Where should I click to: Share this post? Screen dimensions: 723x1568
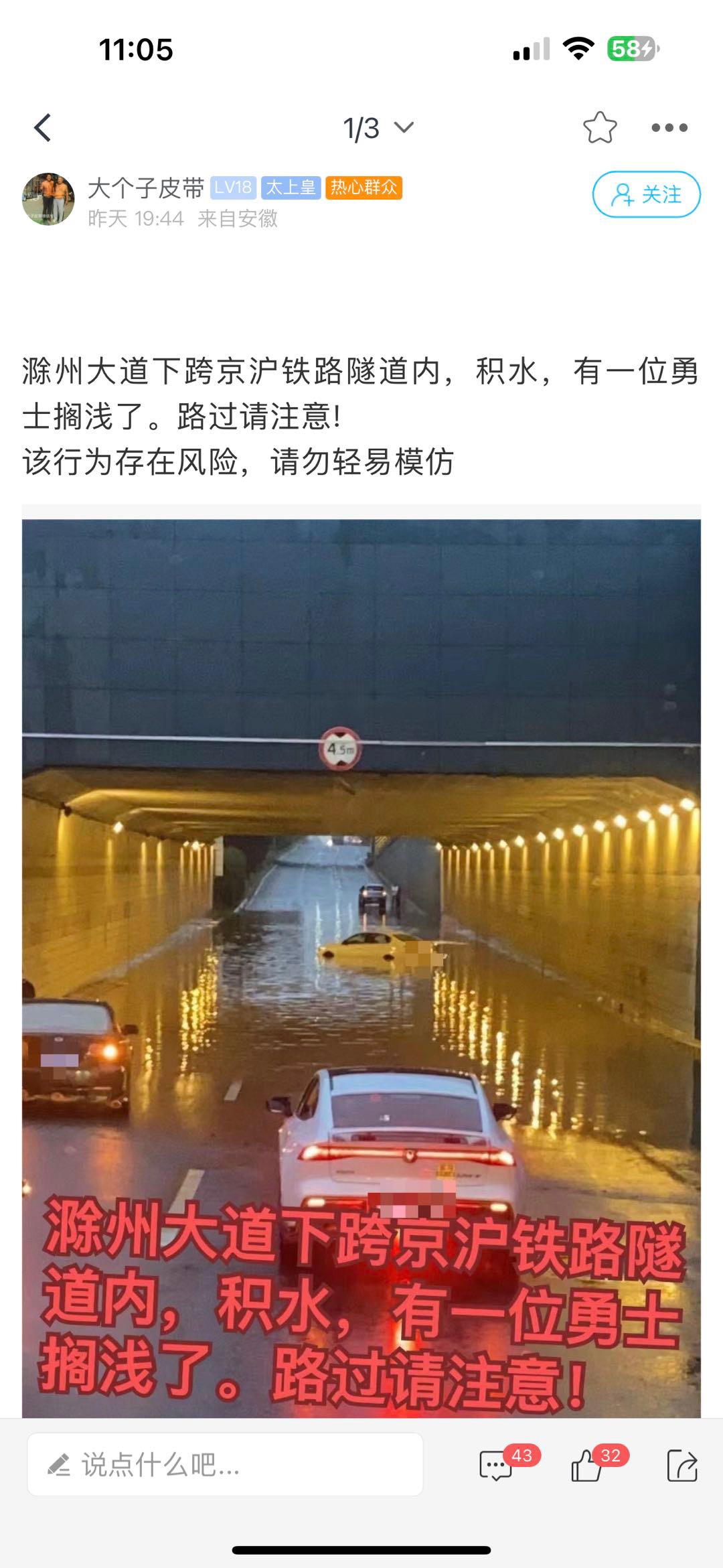pyautogui.click(x=682, y=1465)
